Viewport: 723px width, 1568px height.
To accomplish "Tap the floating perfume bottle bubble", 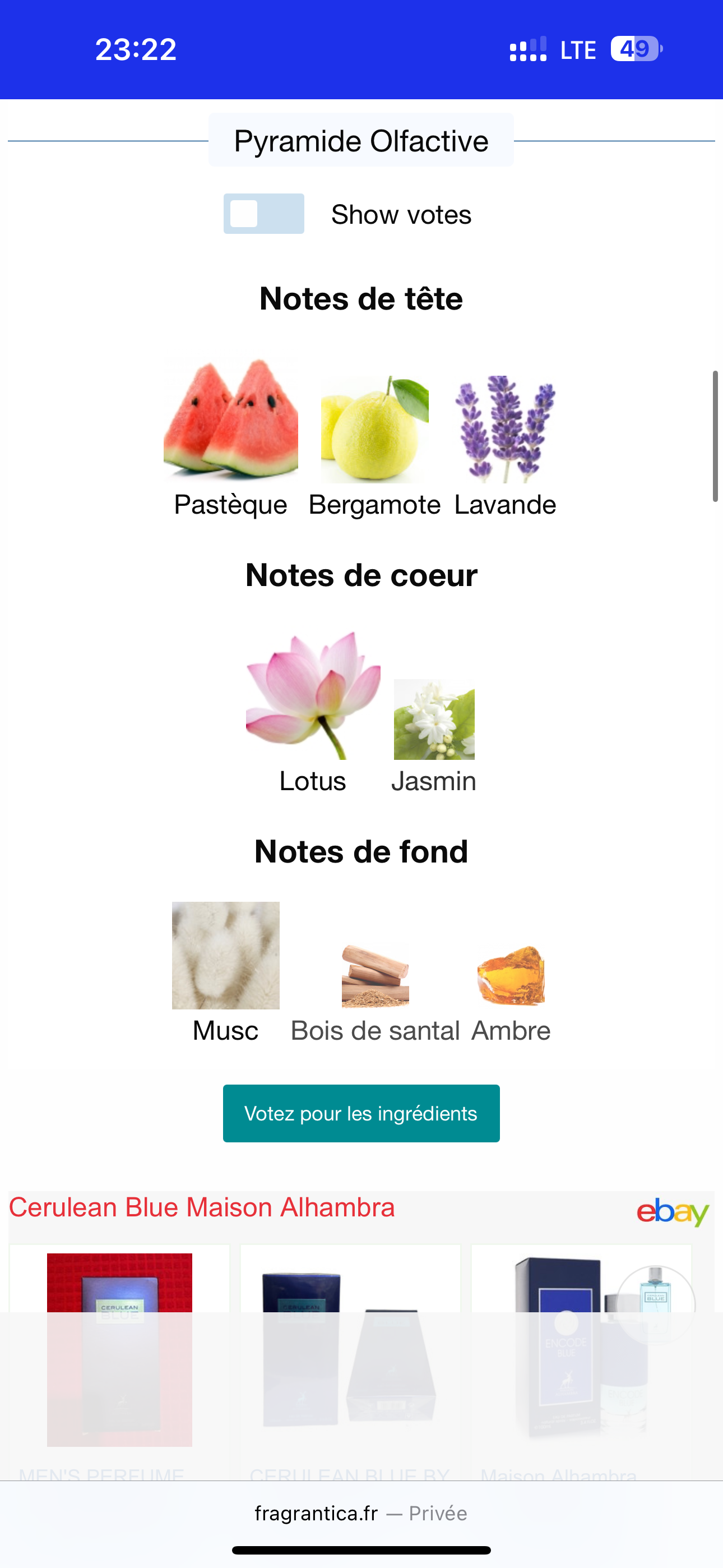I will [x=655, y=1305].
